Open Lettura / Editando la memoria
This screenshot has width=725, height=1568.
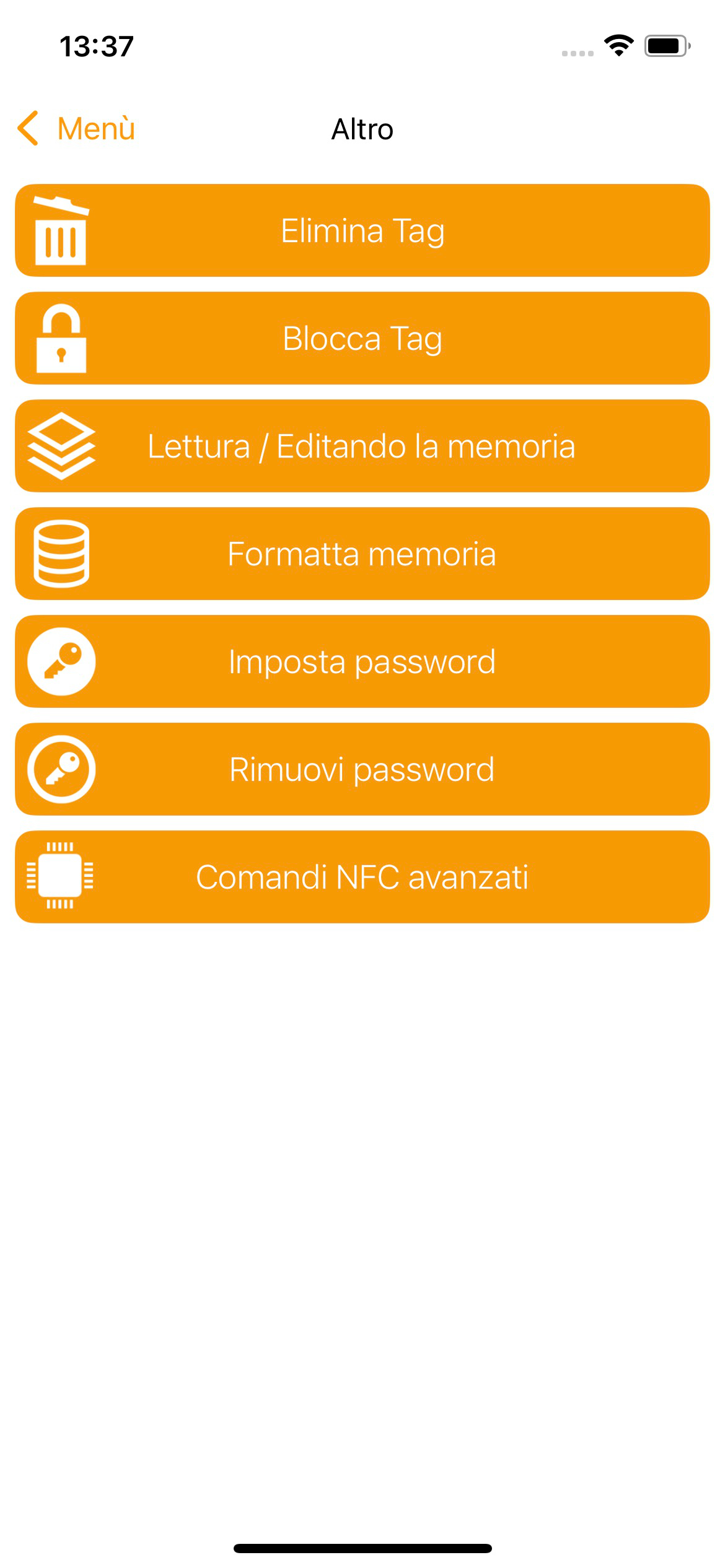362,446
